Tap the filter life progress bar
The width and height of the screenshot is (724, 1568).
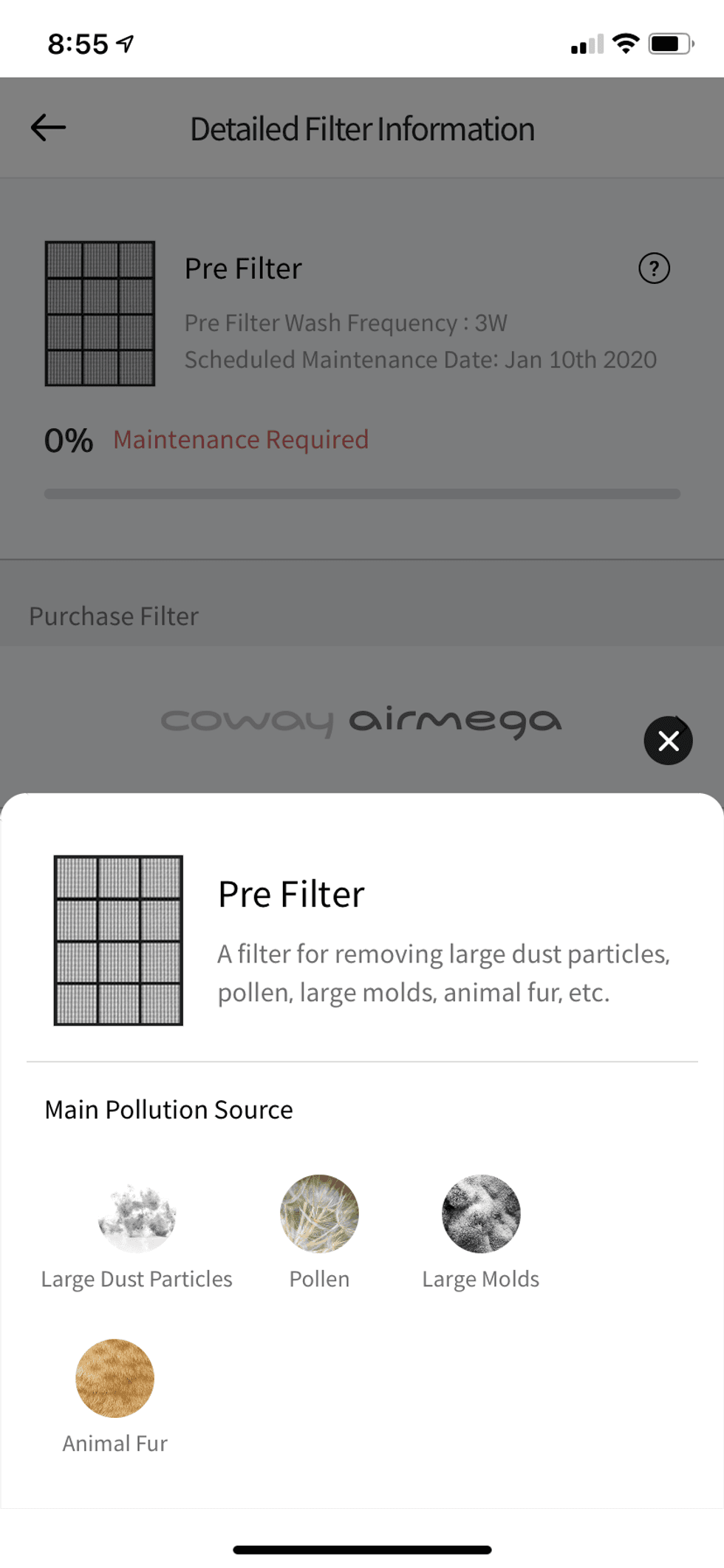click(362, 492)
